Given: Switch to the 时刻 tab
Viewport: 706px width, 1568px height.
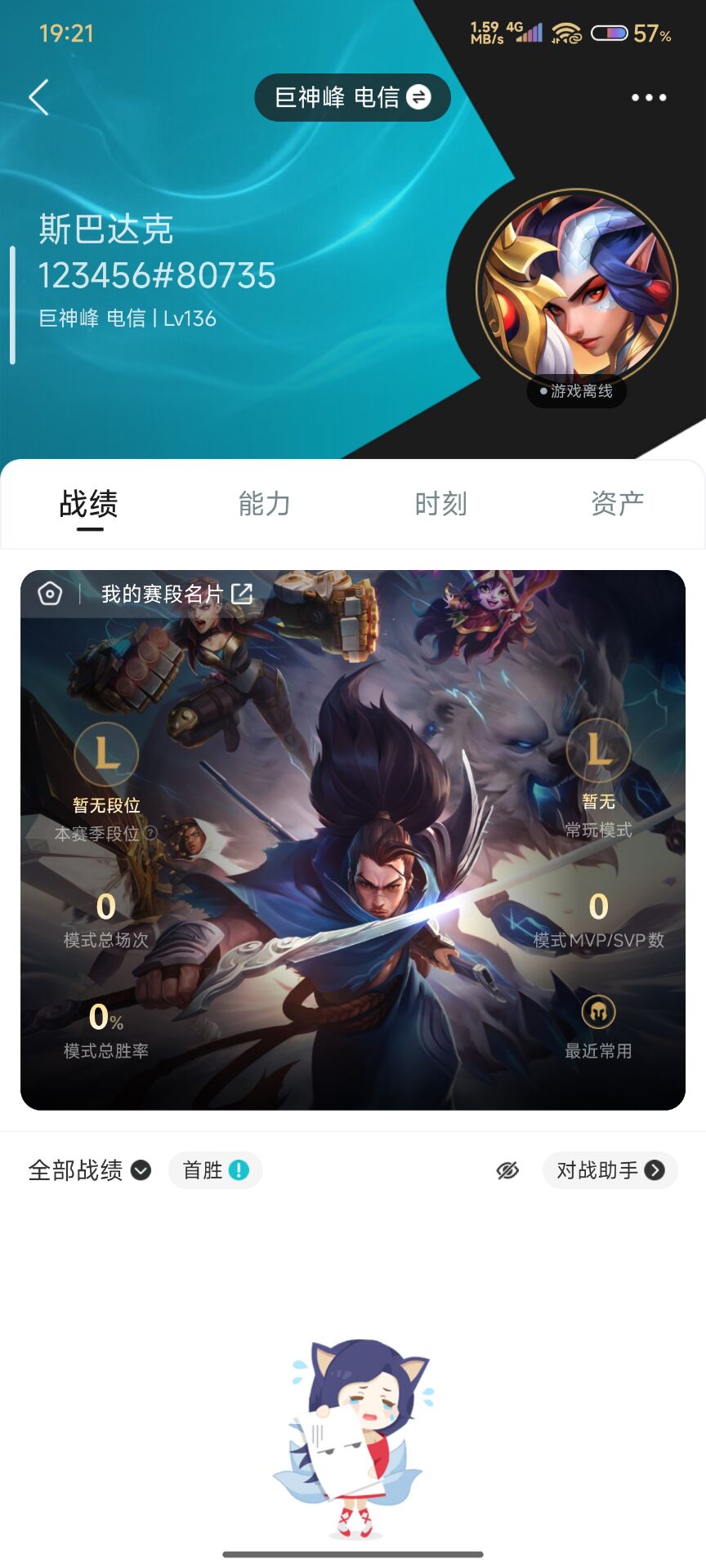Looking at the screenshot, I should pyautogui.click(x=440, y=504).
